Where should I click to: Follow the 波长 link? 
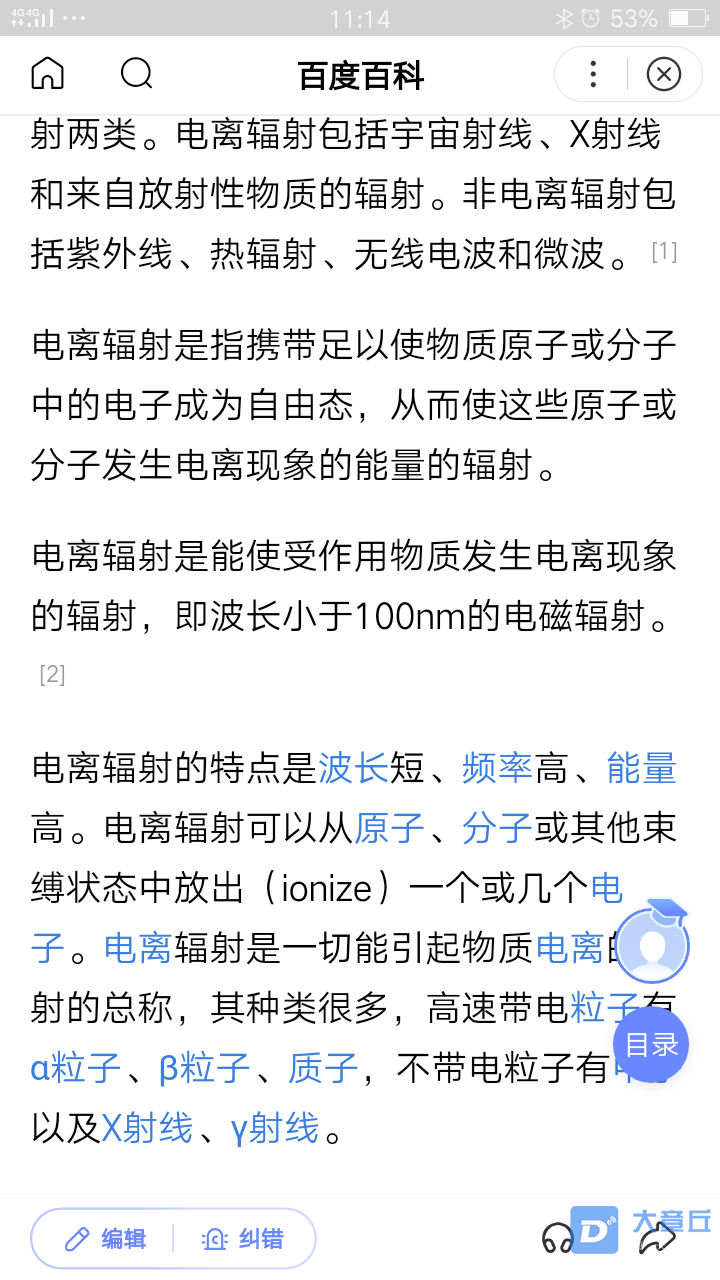(353, 769)
